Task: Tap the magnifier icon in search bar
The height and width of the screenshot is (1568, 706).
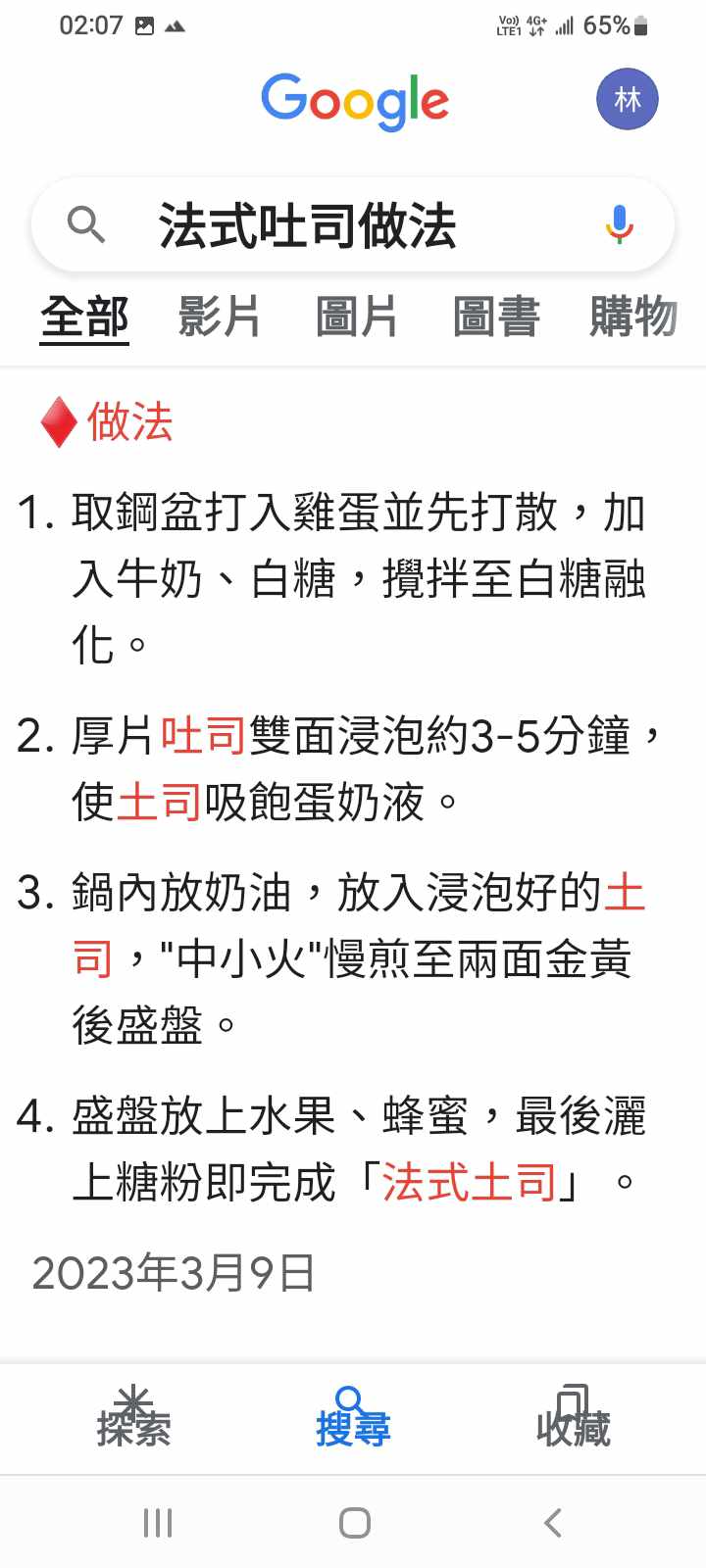Action: coord(86,224)
